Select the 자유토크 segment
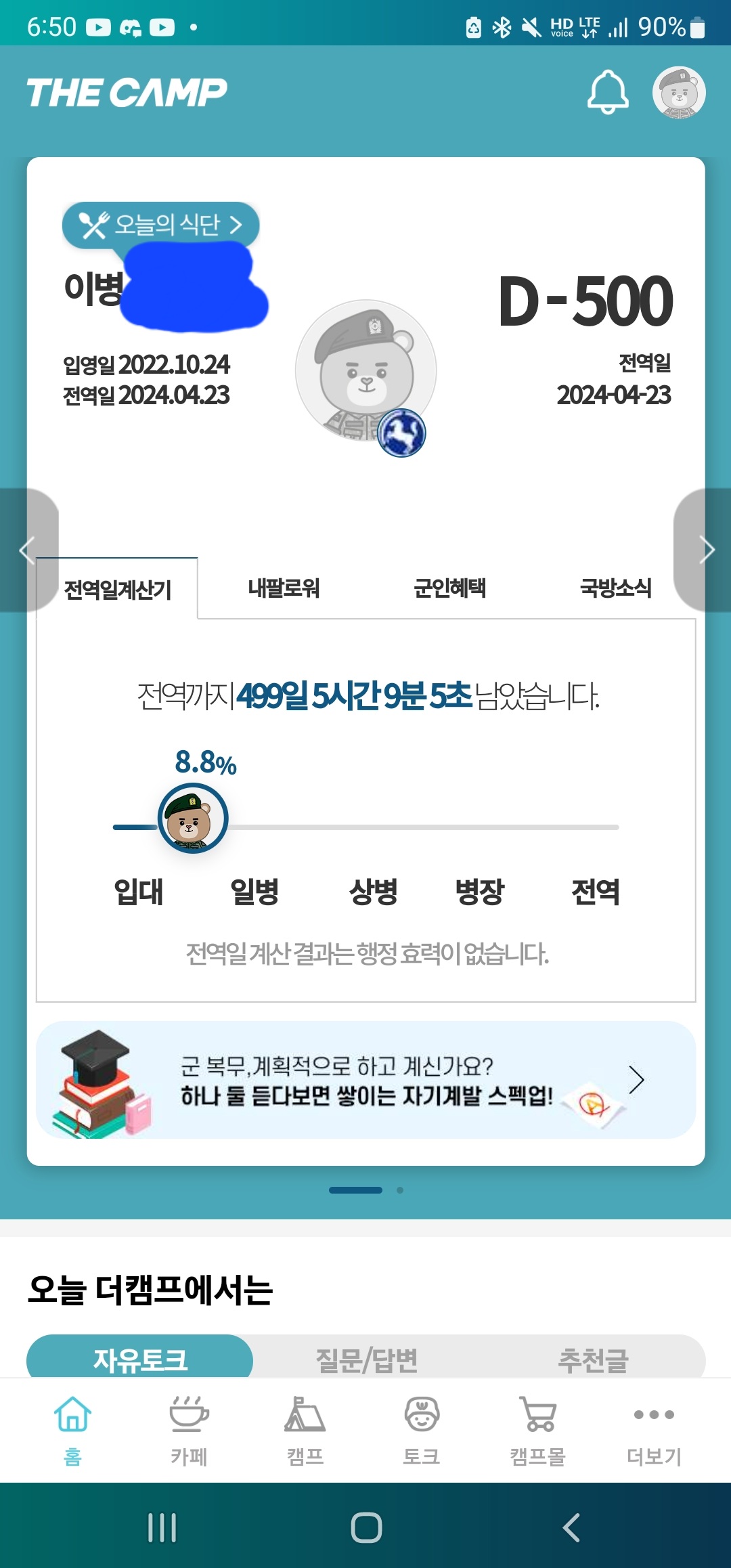 140,1358
